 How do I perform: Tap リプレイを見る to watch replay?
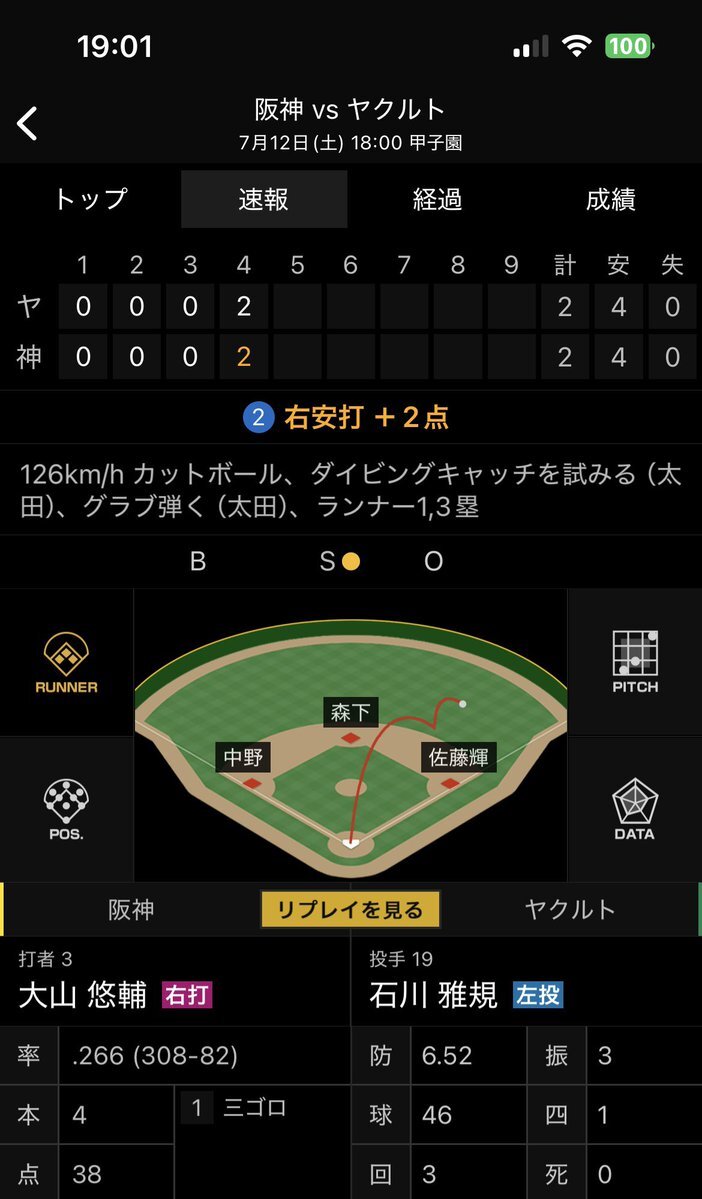(x=350, y=910)
